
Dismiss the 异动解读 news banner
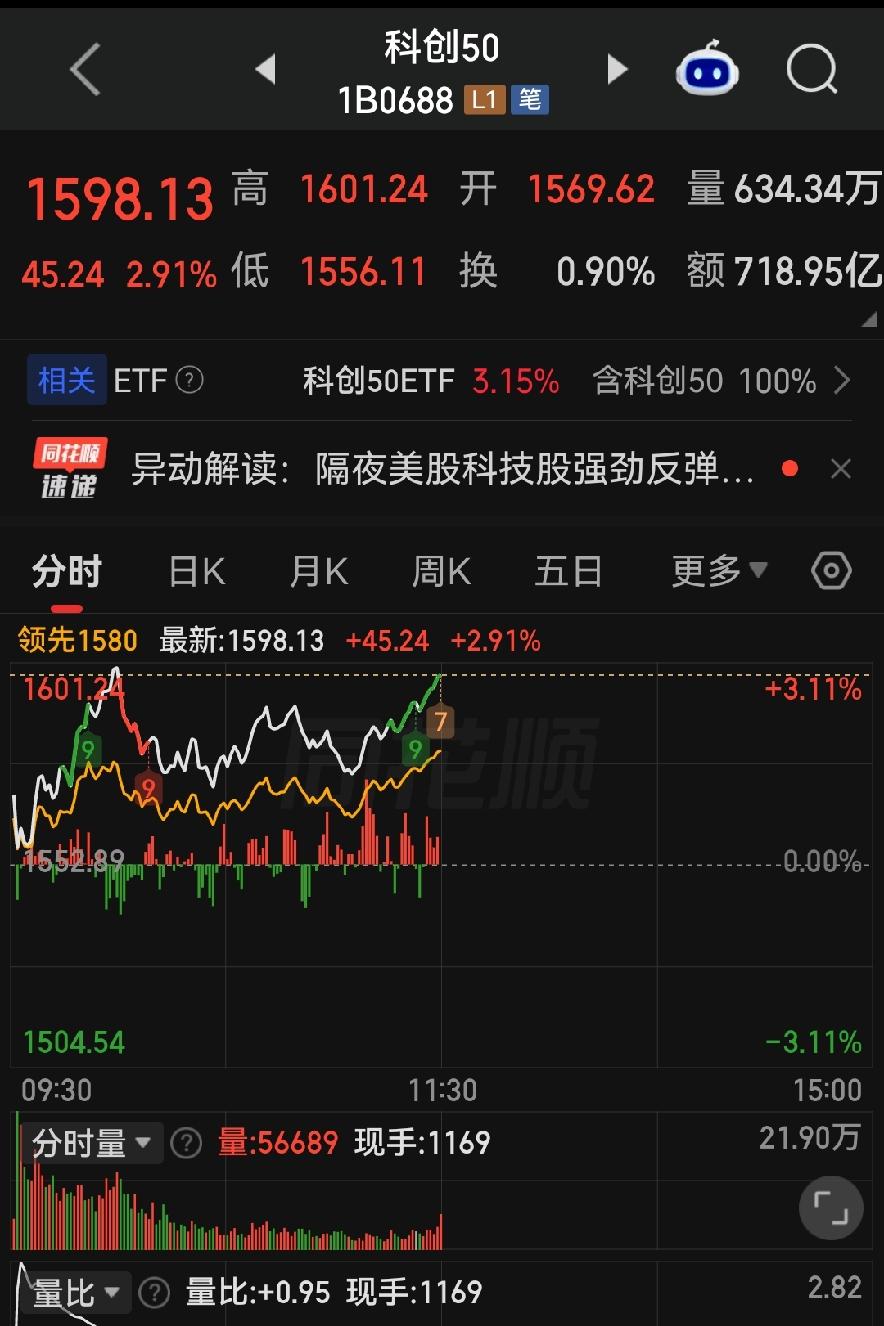pyautogui.click(x=841, y=469)
